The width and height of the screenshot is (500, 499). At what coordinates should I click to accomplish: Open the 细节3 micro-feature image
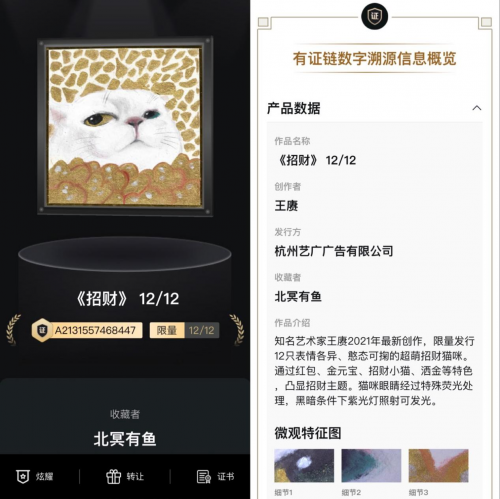tap(439, 465)
